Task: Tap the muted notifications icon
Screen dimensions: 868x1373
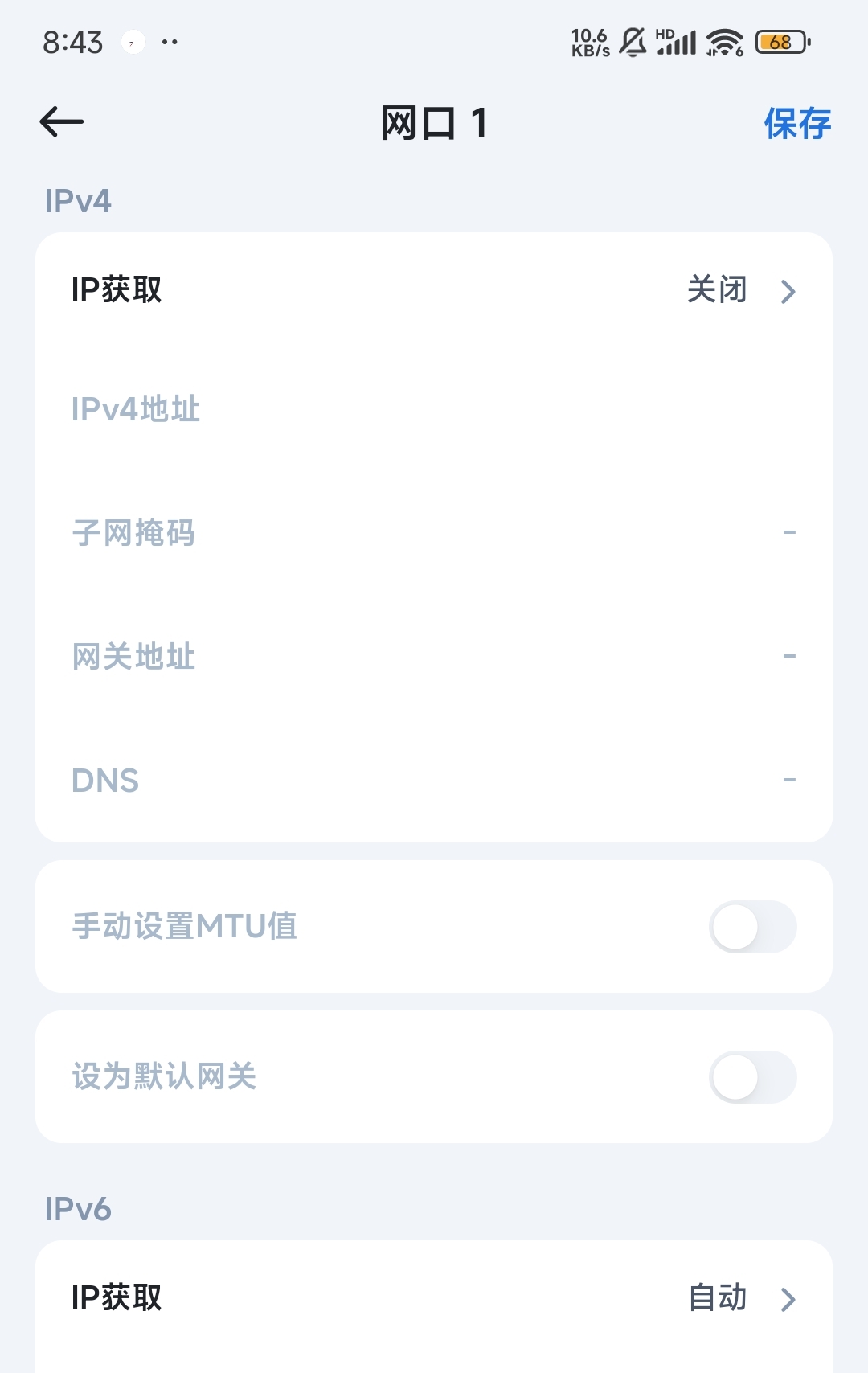Action: point(632,42)
